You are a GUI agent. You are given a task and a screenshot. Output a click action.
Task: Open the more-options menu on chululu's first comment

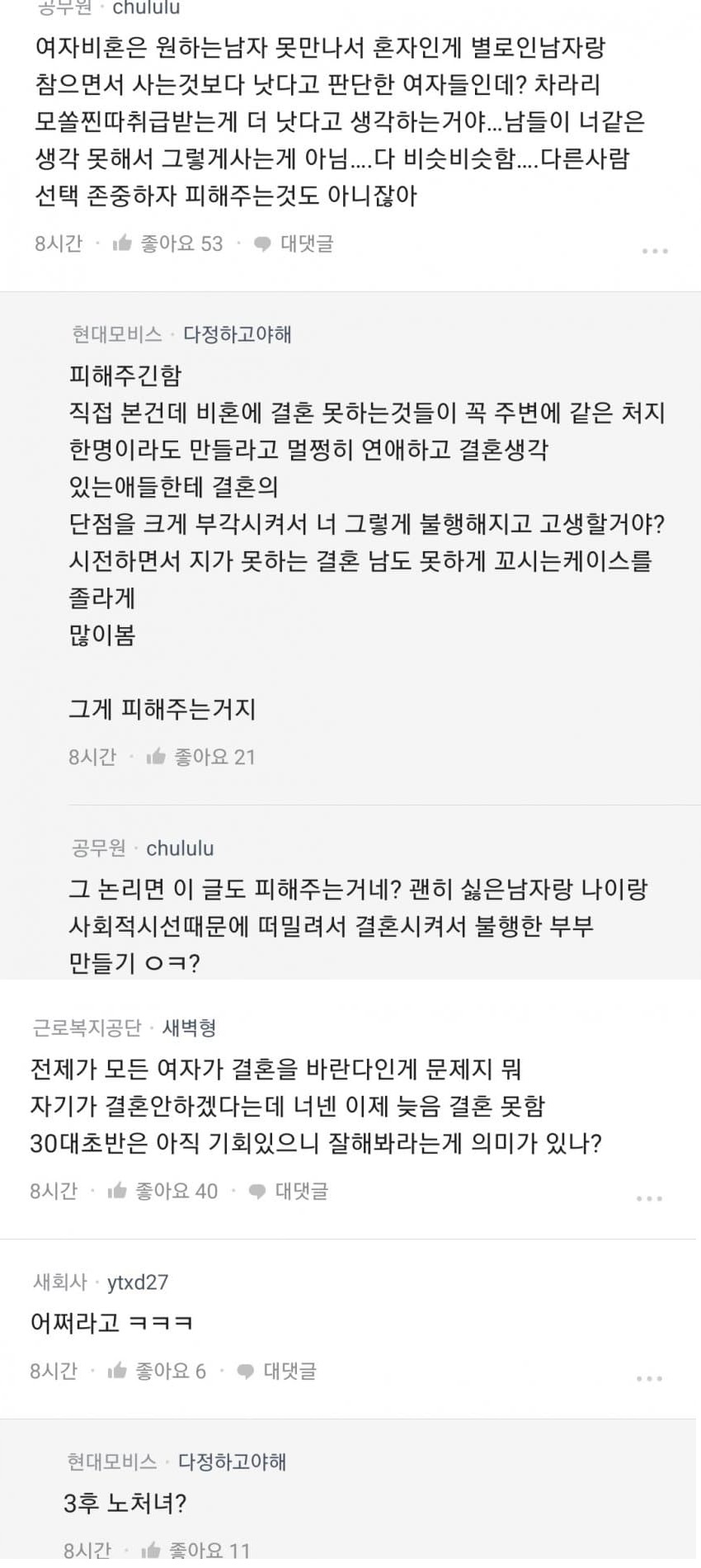656,250
